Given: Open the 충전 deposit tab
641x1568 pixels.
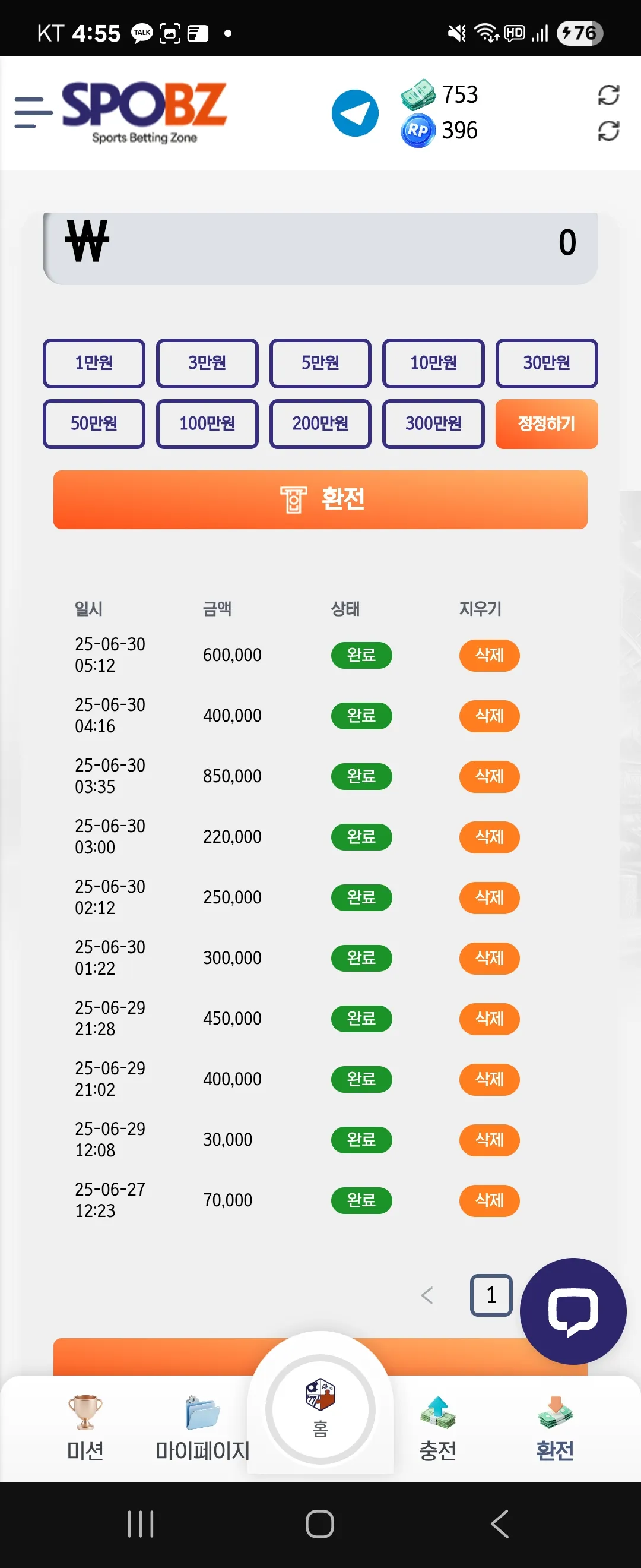Looking at the screenshot, I should click(438, 1428).
